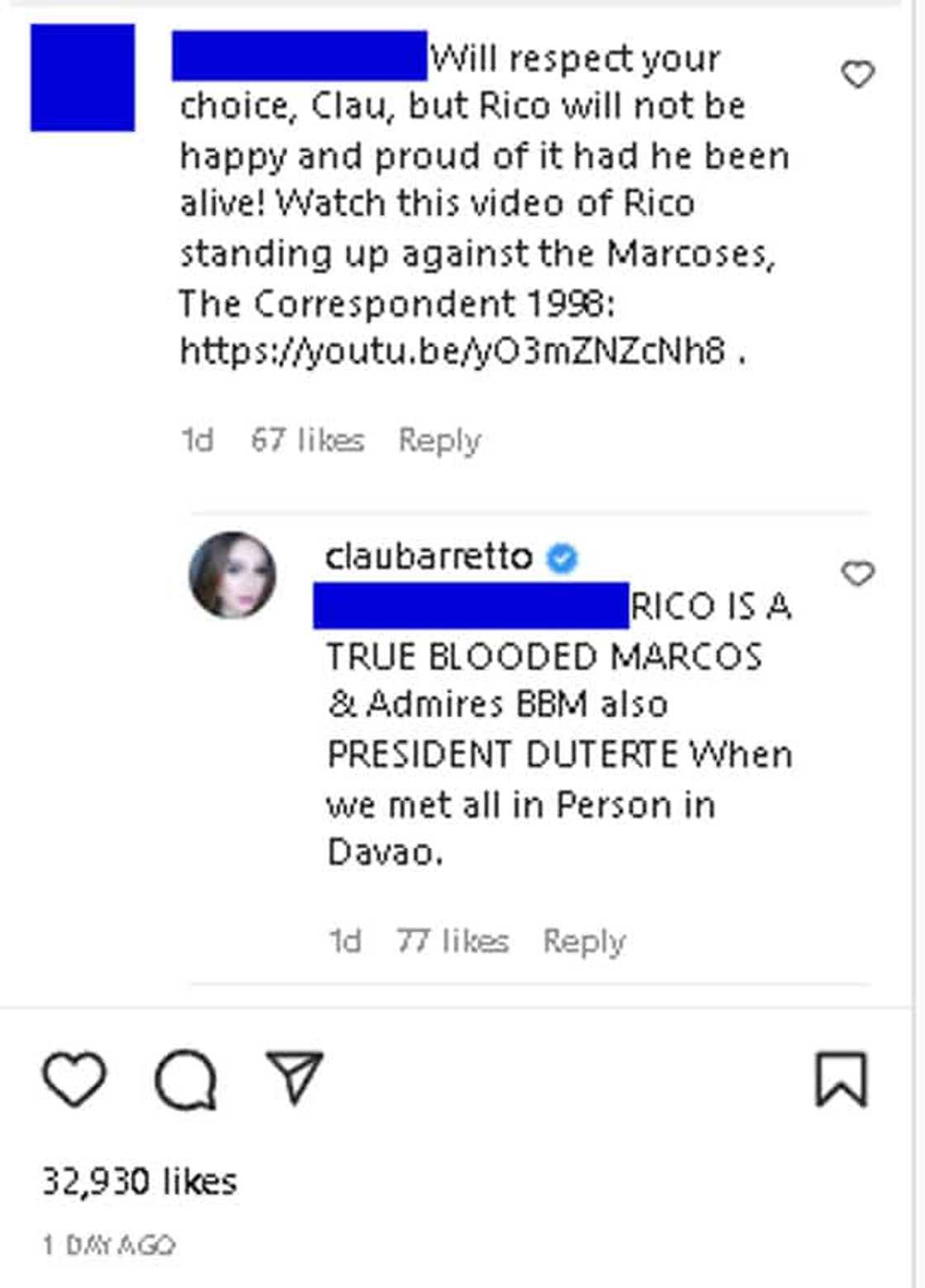Open the first commenter's blue profile avatar

click(83, 78)
